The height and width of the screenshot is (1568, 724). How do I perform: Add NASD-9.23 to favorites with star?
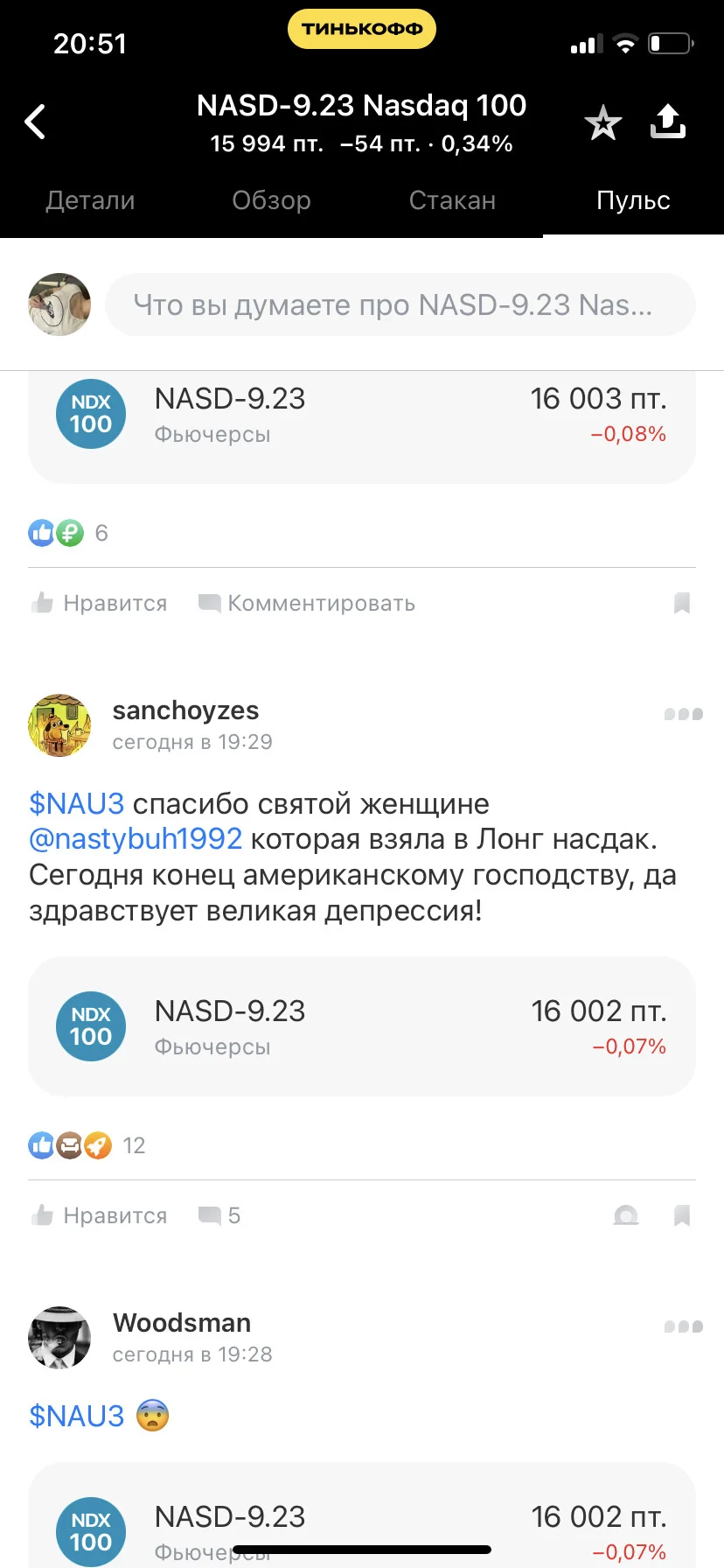(x=602, y=122)
